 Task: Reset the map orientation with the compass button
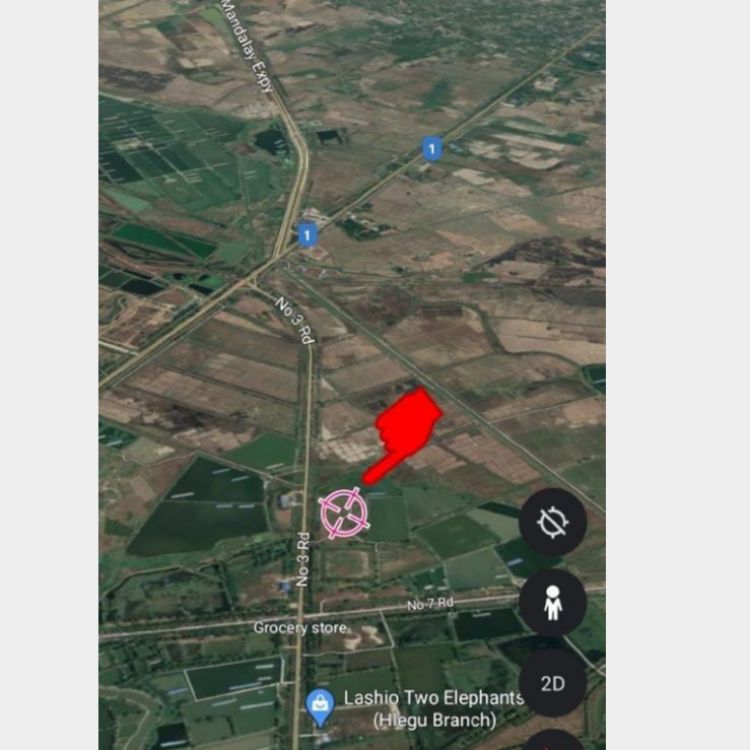pos(553,522)
